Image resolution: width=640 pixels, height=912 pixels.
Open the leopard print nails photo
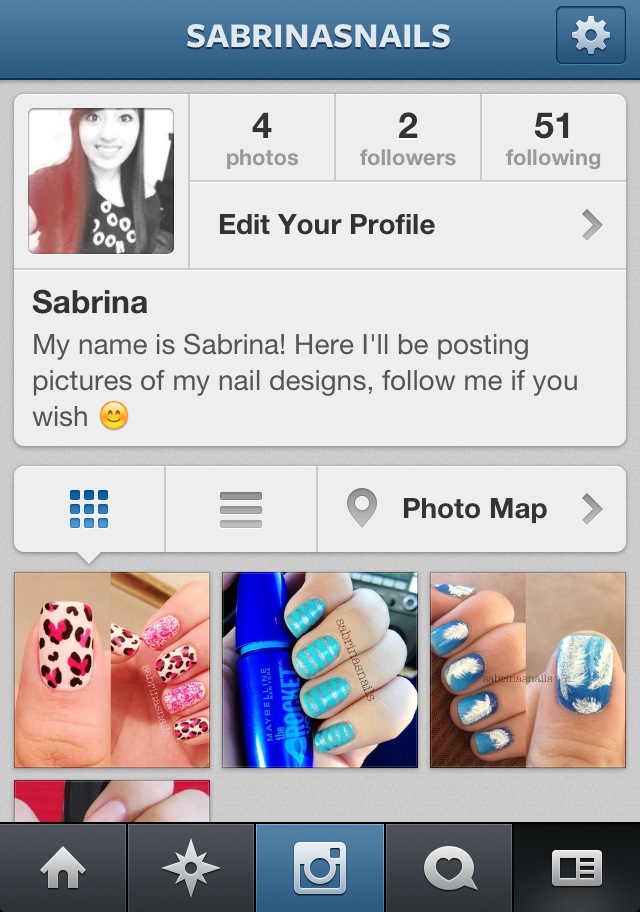(x=112, y=670)
